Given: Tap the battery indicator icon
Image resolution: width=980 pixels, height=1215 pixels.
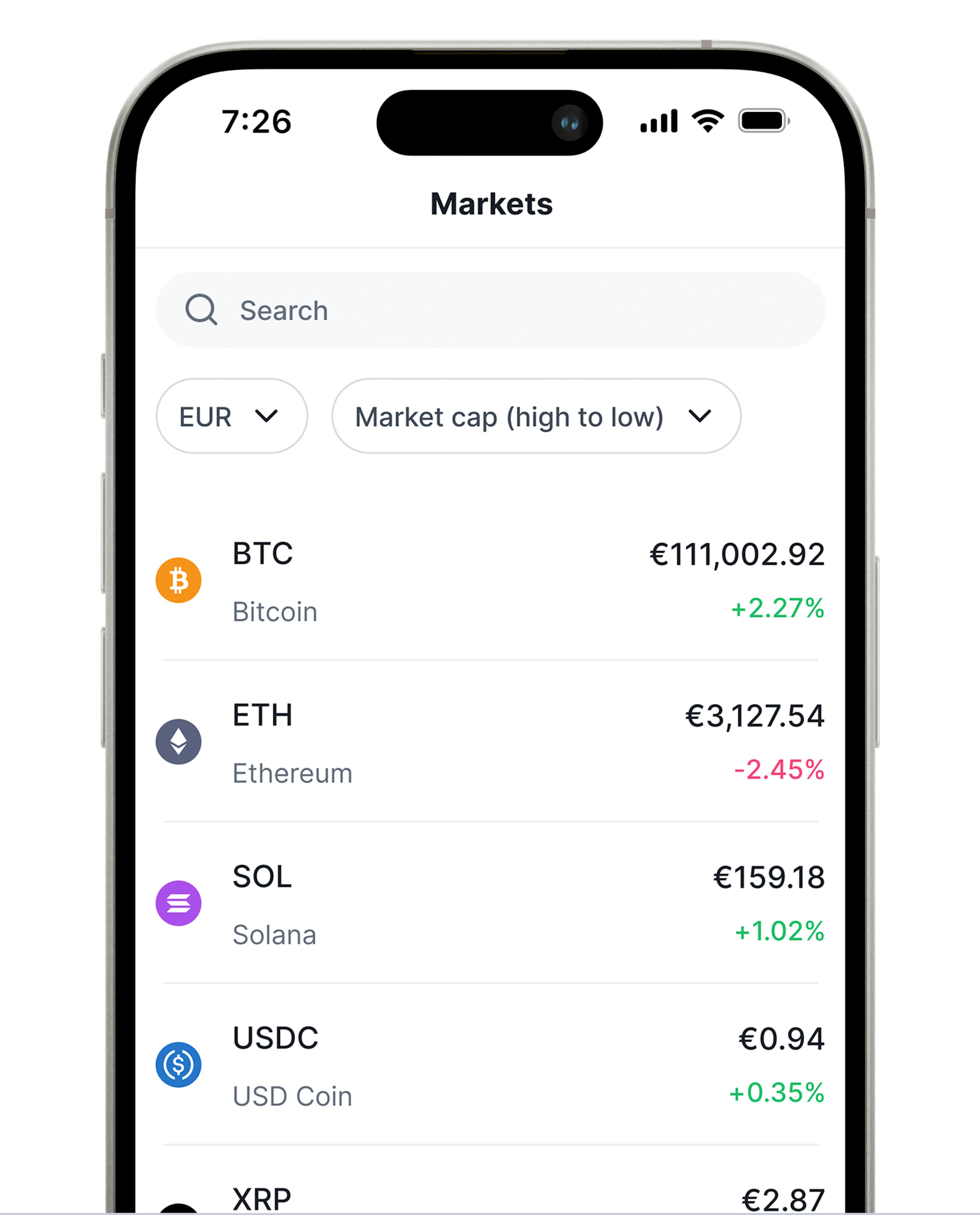Looking at the screenshot, I should click(x=763, y=120).
